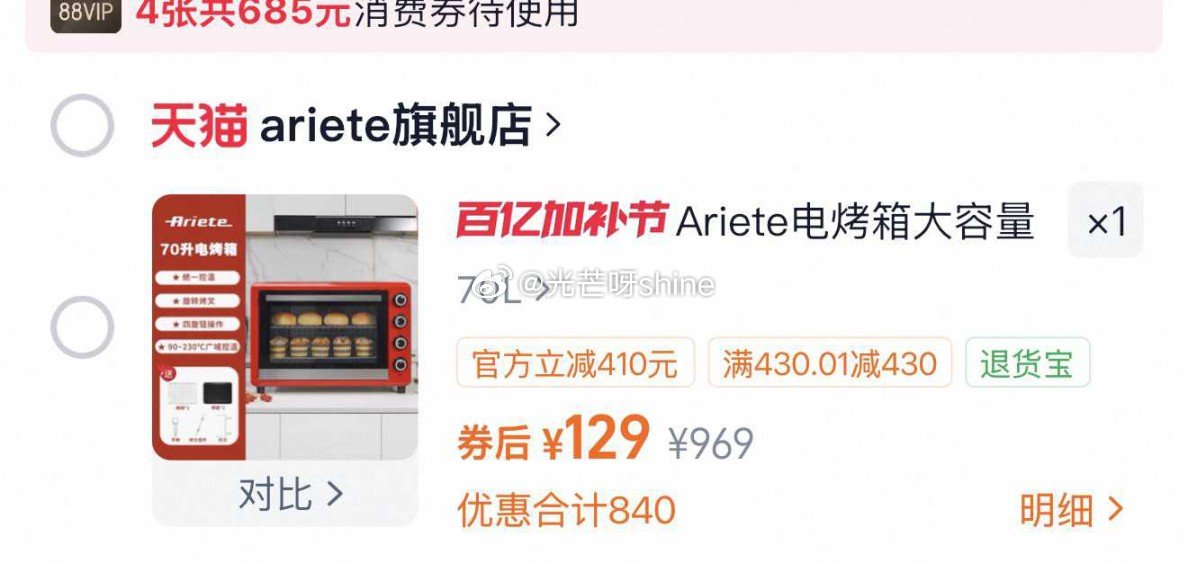Screen dimensions: 1188x563
Task: View the 官方立减410元 coupon tag
Action: click(575, 363)
